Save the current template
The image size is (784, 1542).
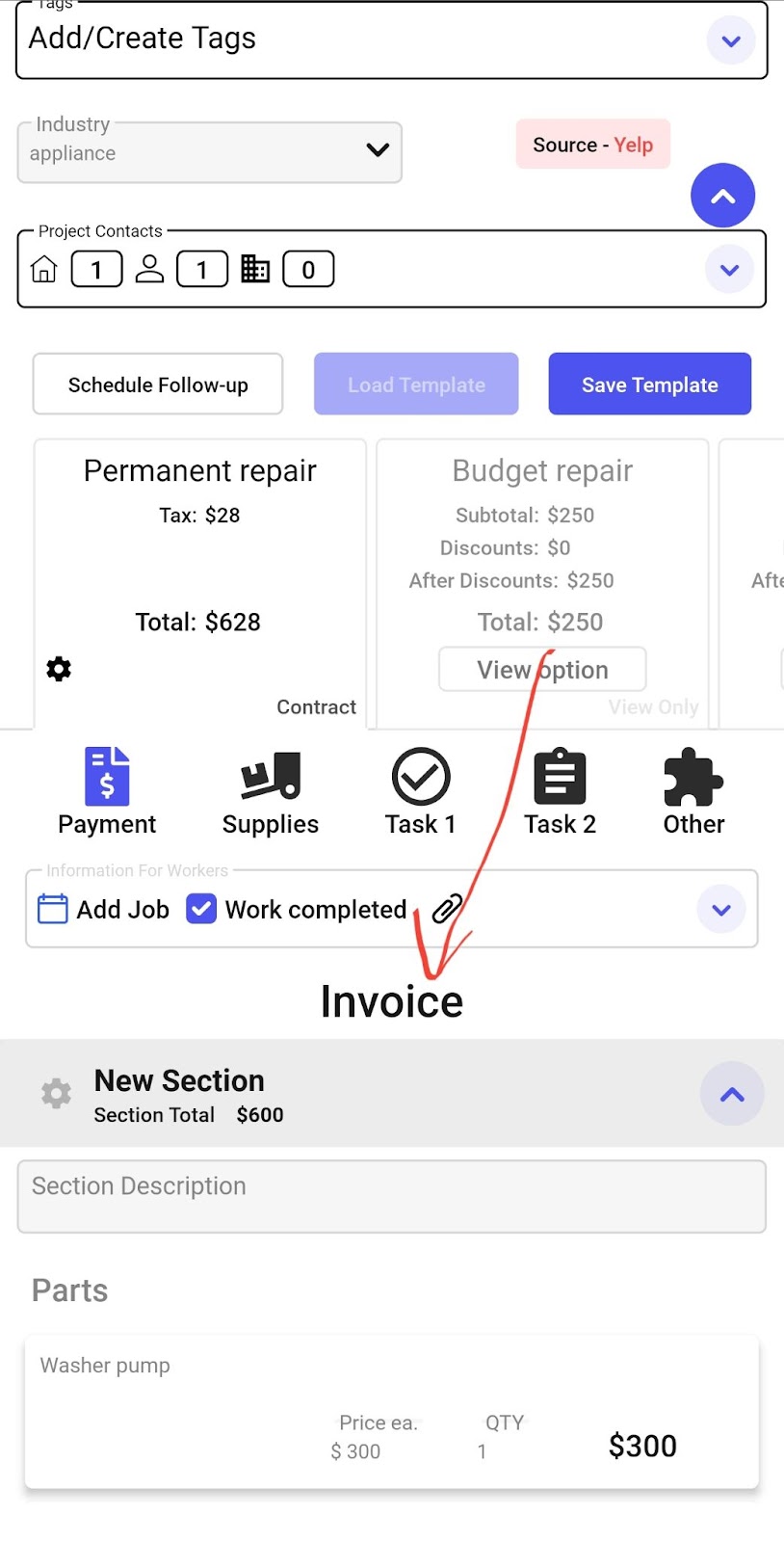(649, 385)
